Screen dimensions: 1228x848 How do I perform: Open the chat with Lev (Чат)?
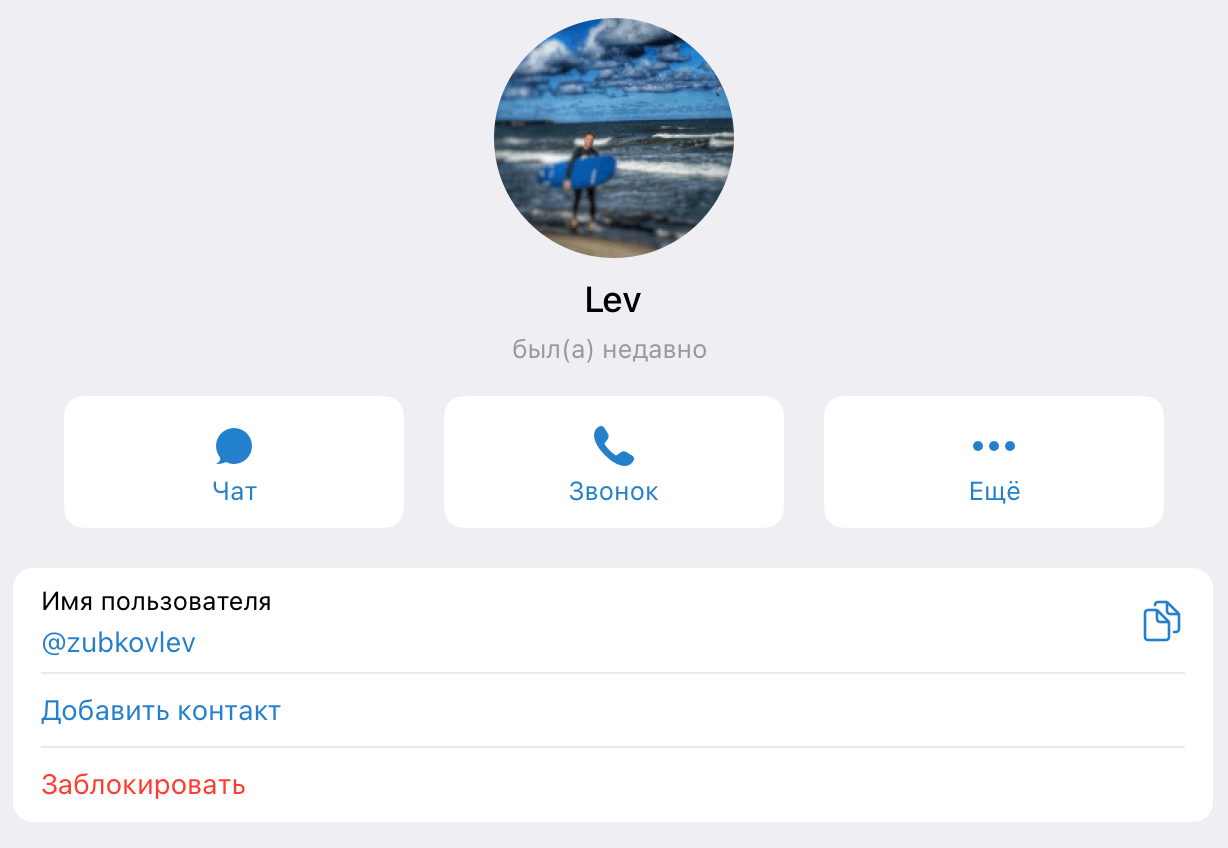point(234,462)
